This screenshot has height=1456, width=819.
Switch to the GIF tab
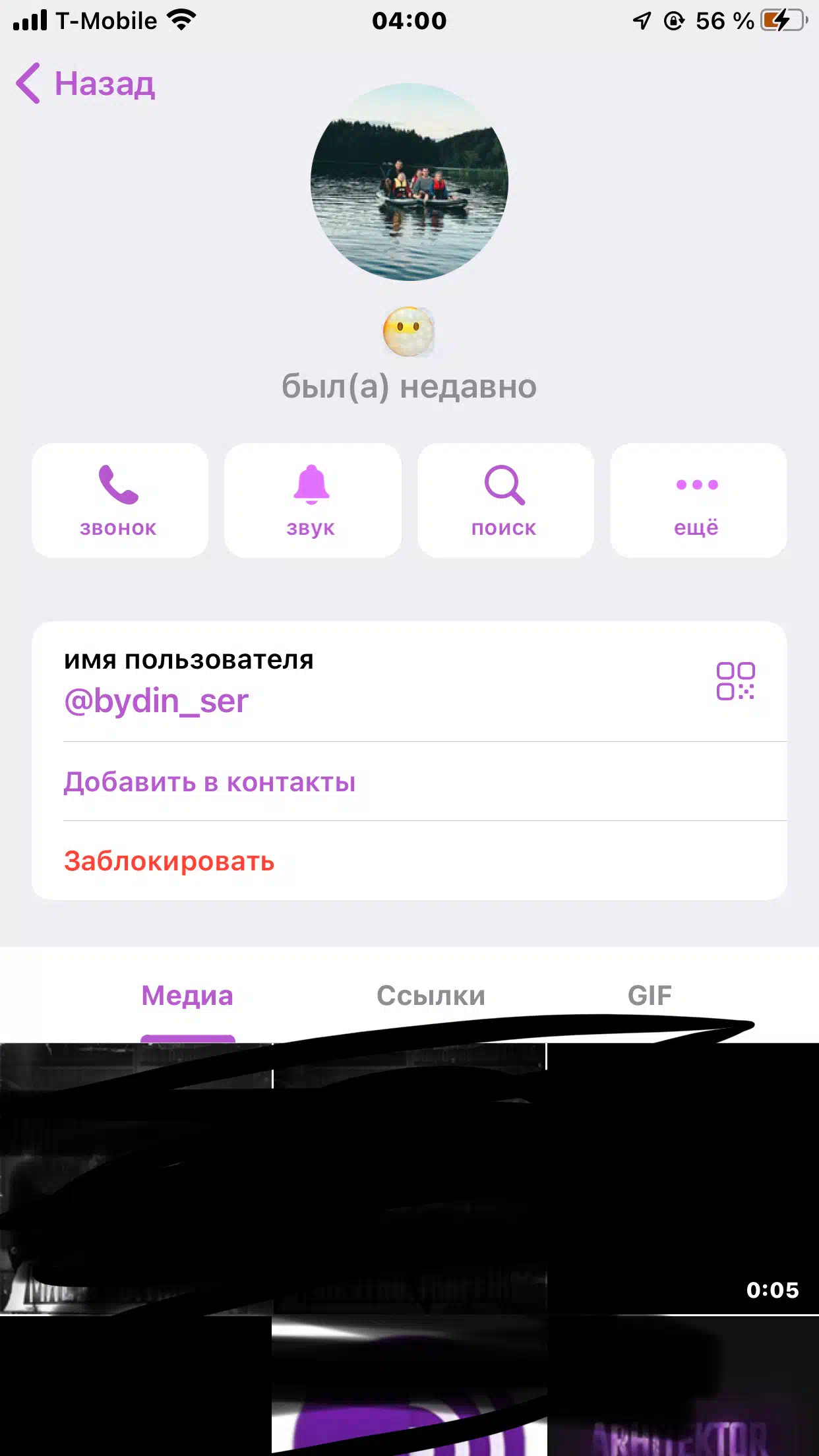(650, 996)
